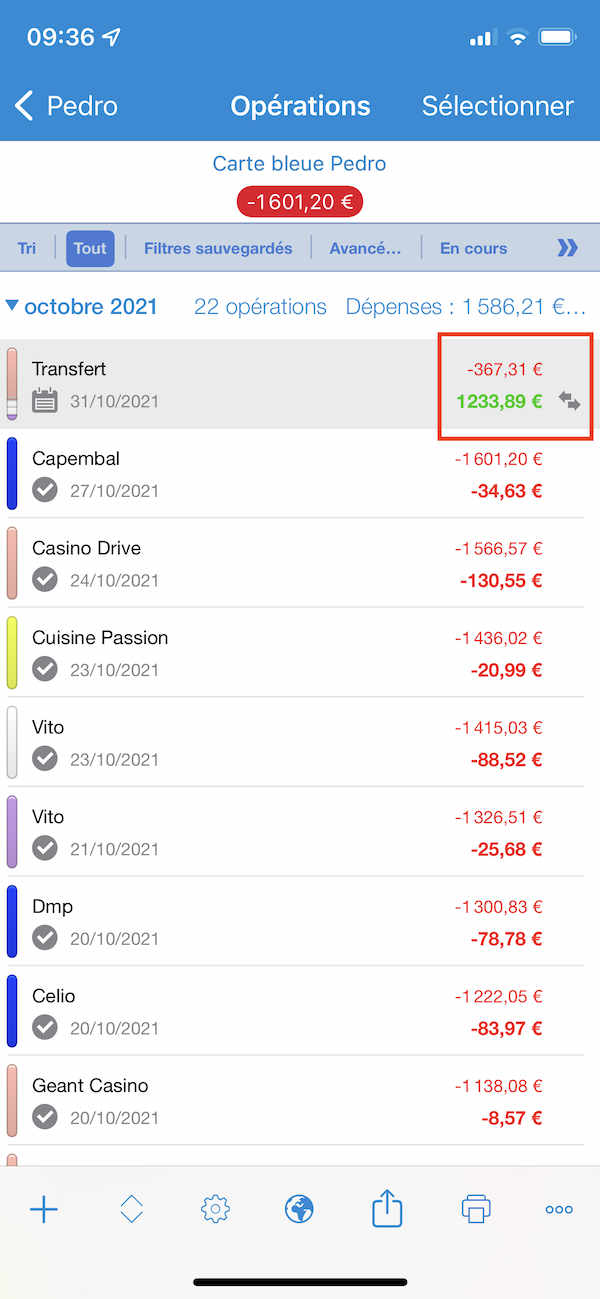Add a new operation with the plus icon
The image size is (600, 1299).
44,1210
